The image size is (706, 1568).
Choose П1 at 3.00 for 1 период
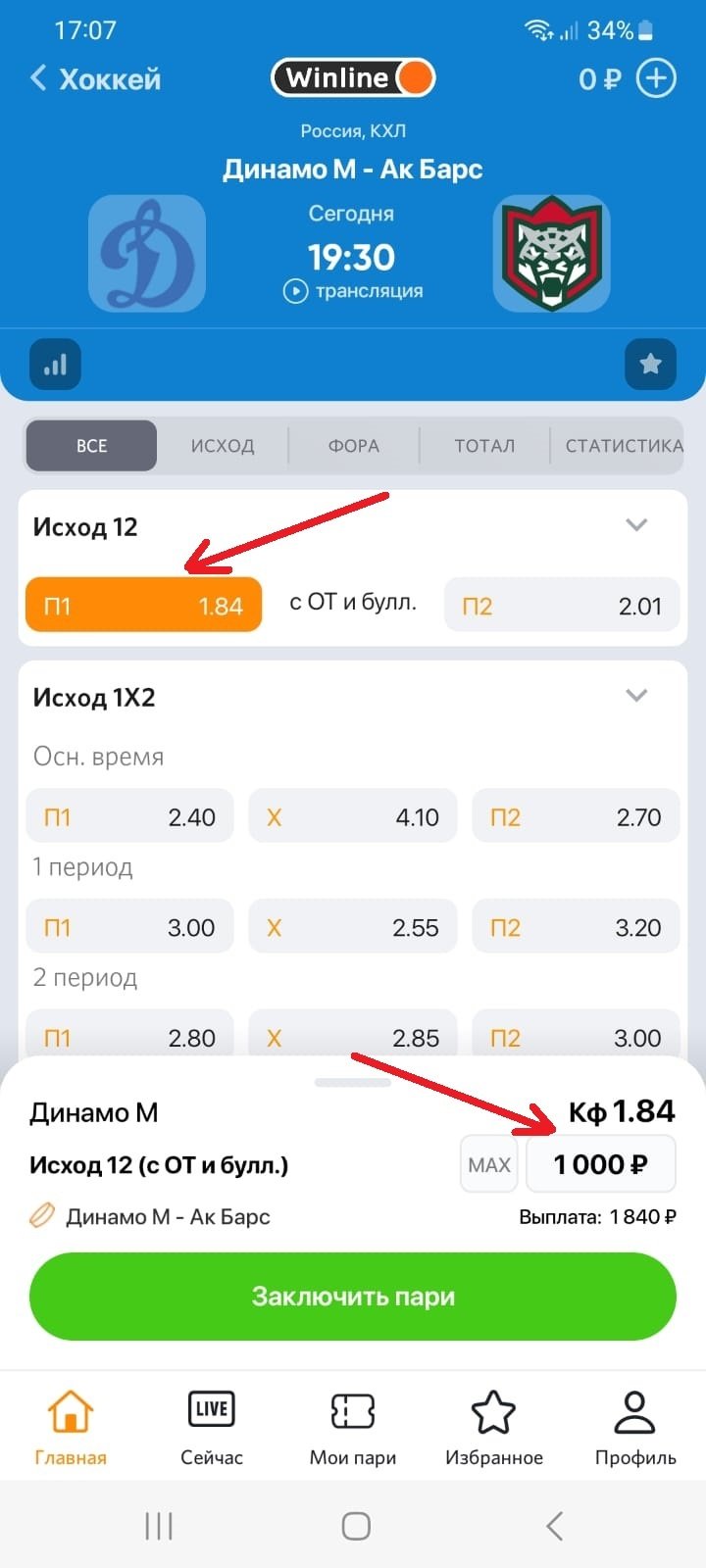[x=129, y=927]
